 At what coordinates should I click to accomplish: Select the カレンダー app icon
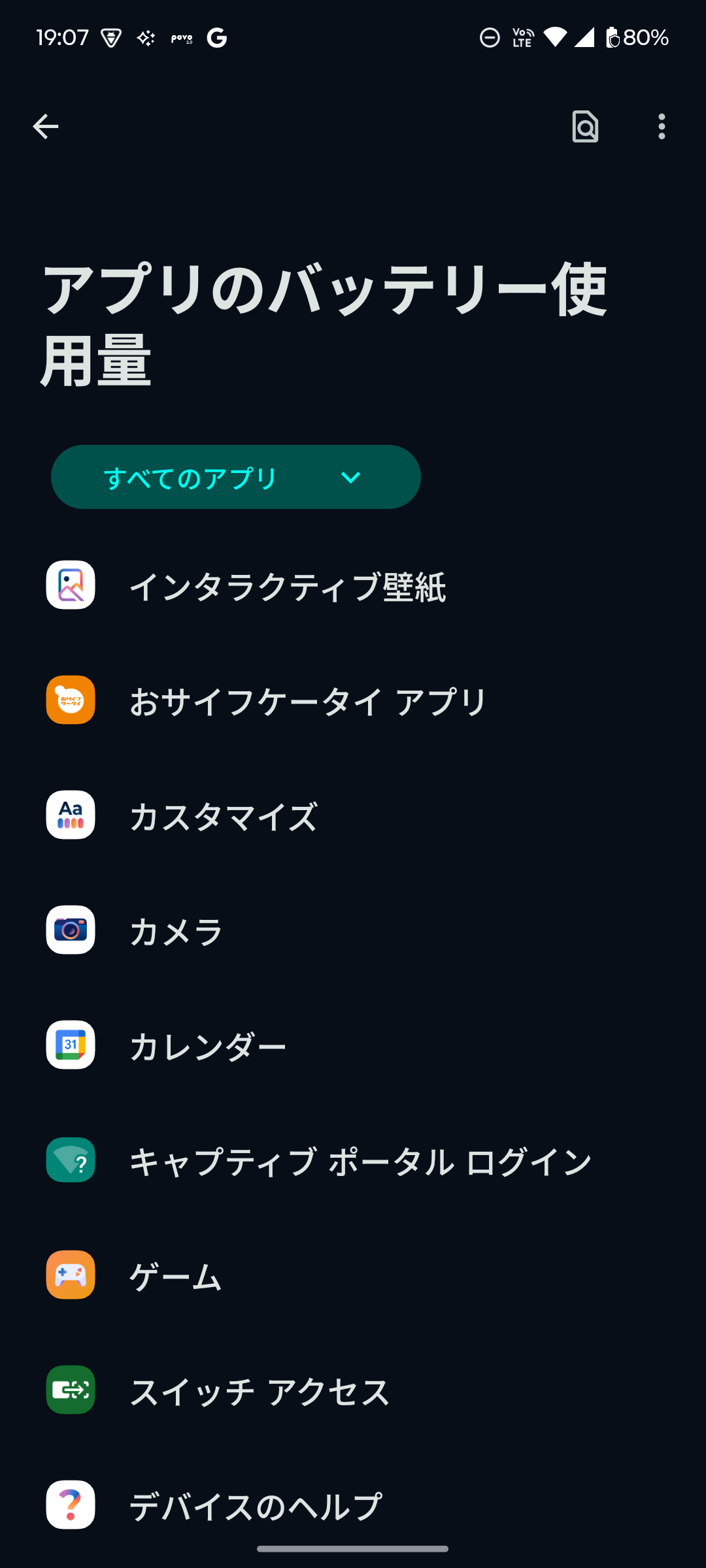70,1045
